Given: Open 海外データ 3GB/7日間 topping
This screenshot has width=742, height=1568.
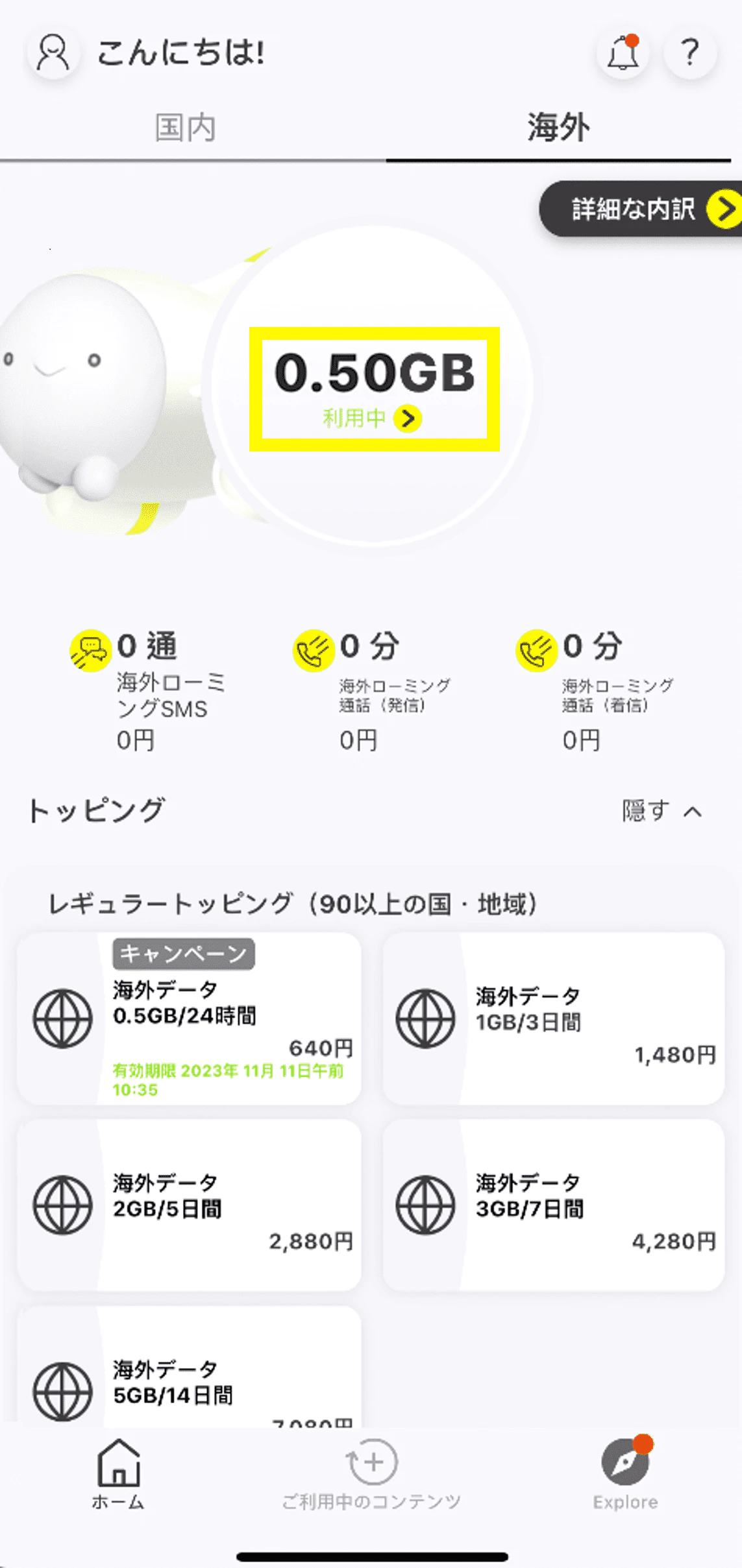Looking at the screenshot, I should point(553,1205).
